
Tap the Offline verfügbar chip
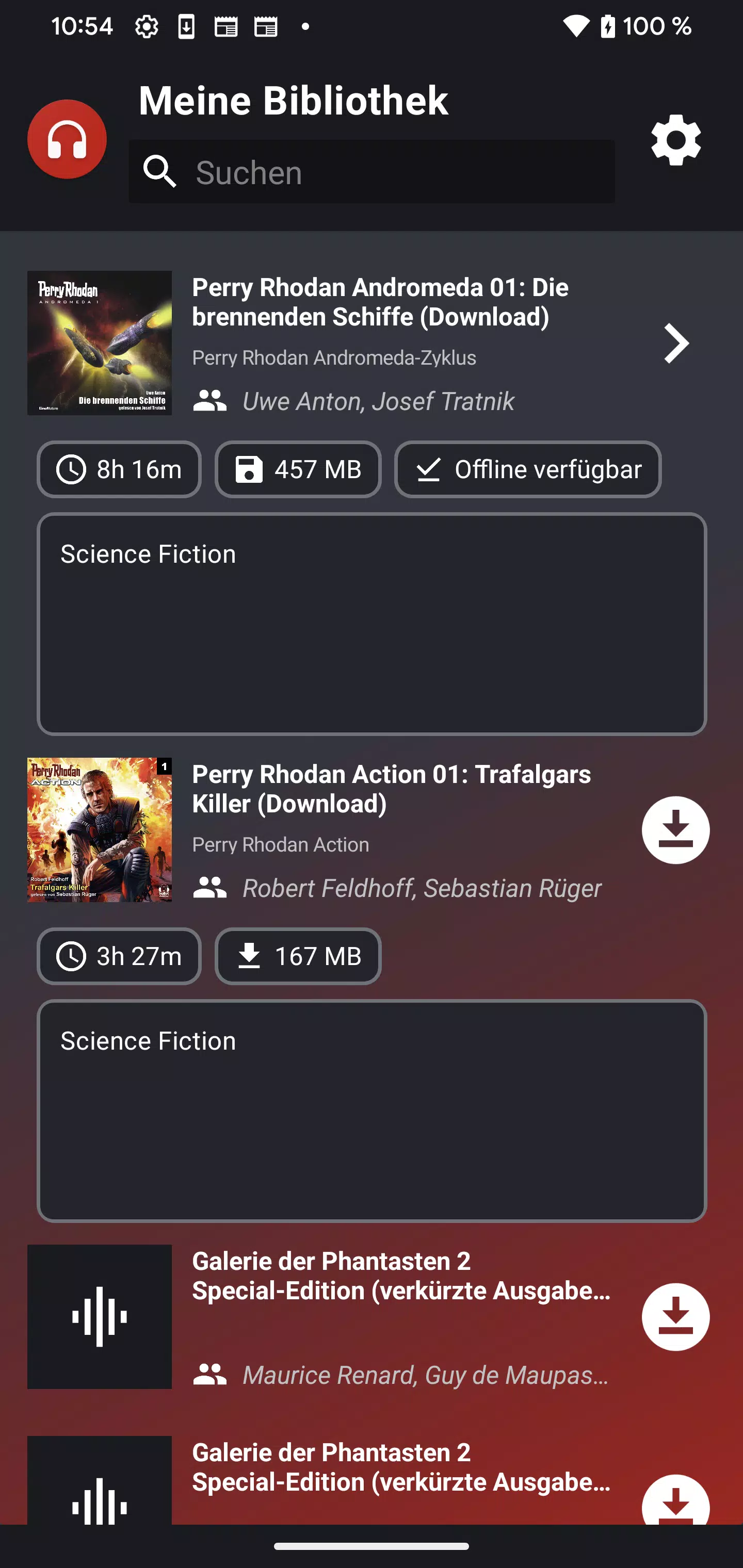tap(527, 469)
